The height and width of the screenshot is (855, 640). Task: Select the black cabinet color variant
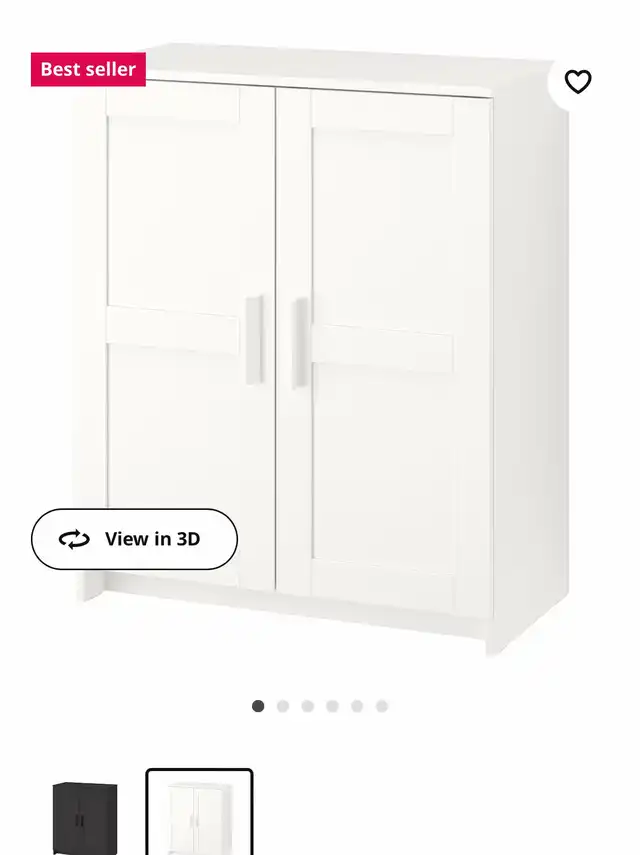(85, 815)
